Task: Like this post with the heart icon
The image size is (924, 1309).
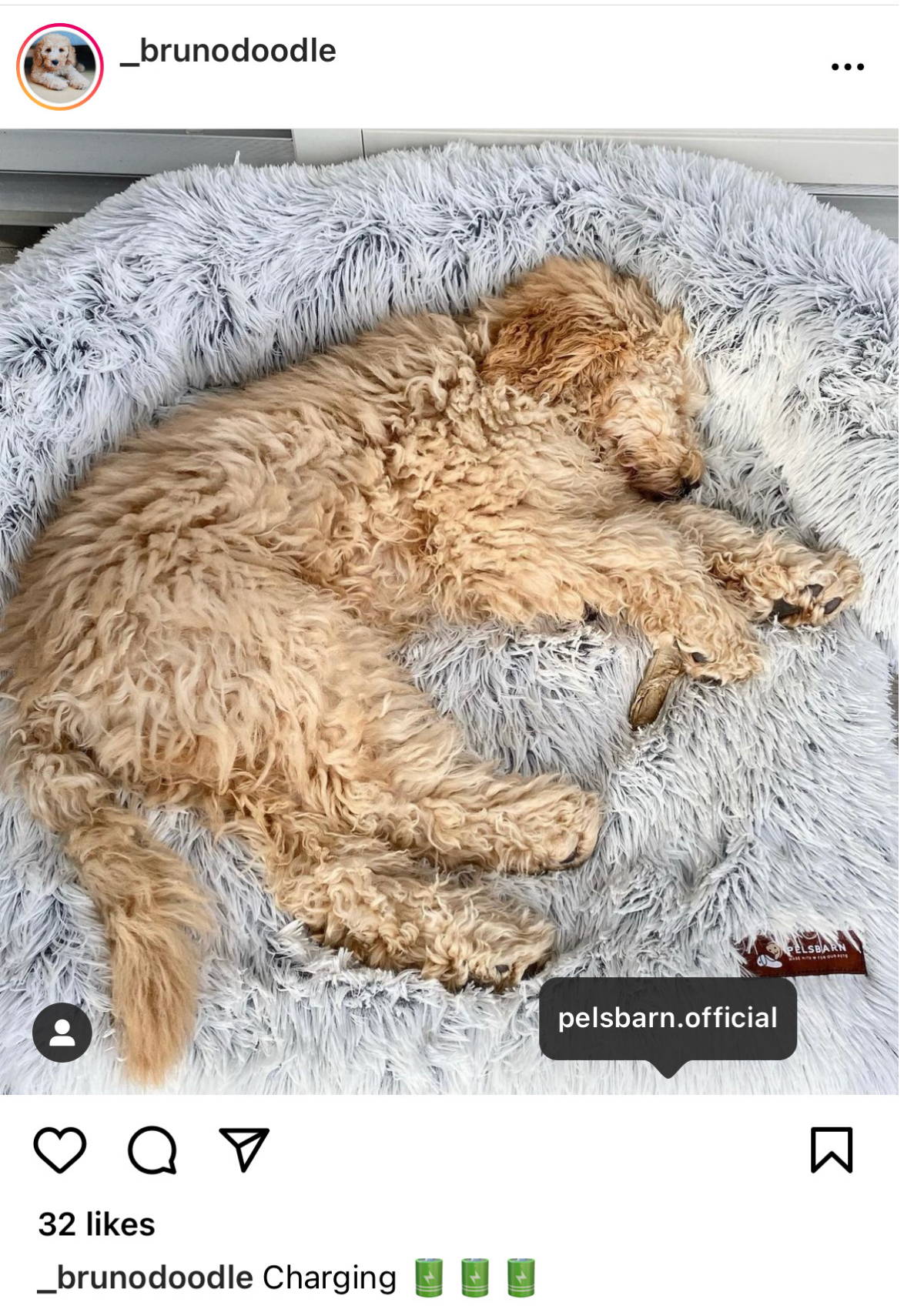Action: 60,1150
